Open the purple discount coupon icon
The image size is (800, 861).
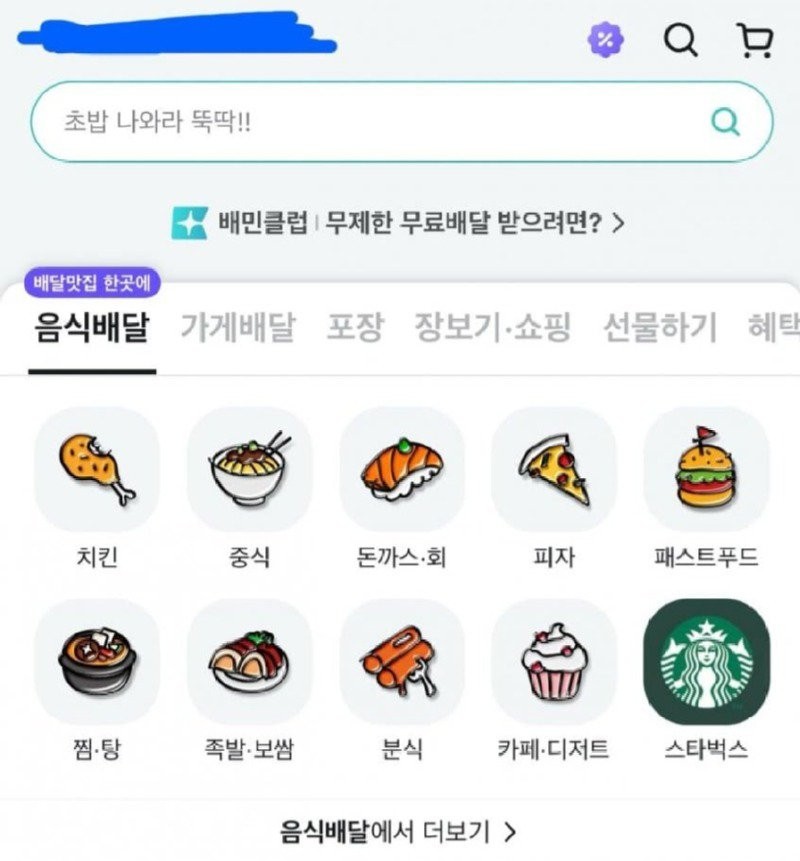(x=605, y=41)
